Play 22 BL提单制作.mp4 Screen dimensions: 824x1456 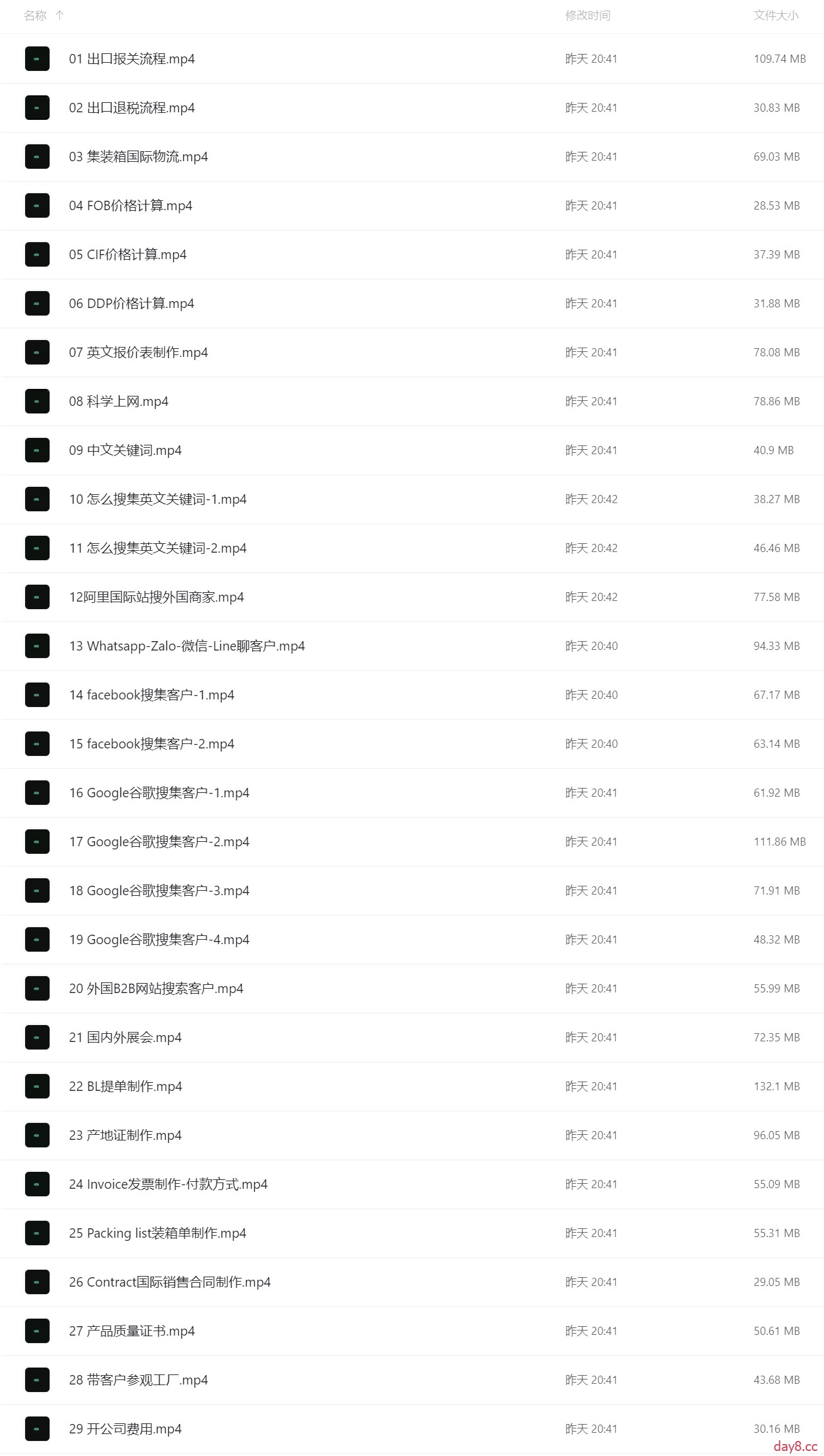tap(126, 1087)
